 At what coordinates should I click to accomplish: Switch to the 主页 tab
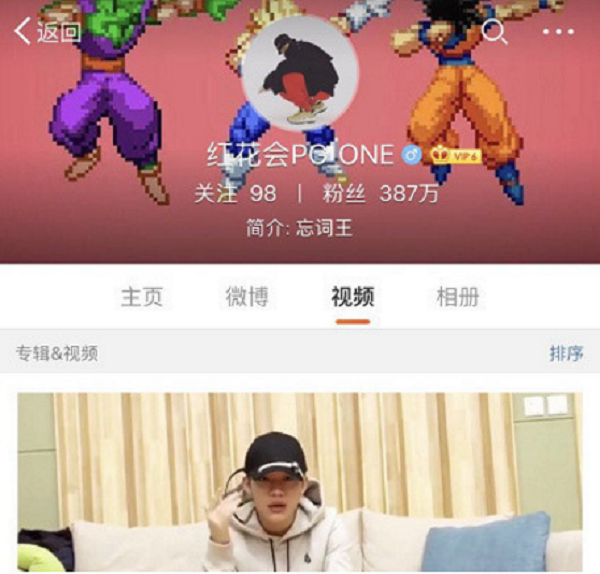(141, 297)
